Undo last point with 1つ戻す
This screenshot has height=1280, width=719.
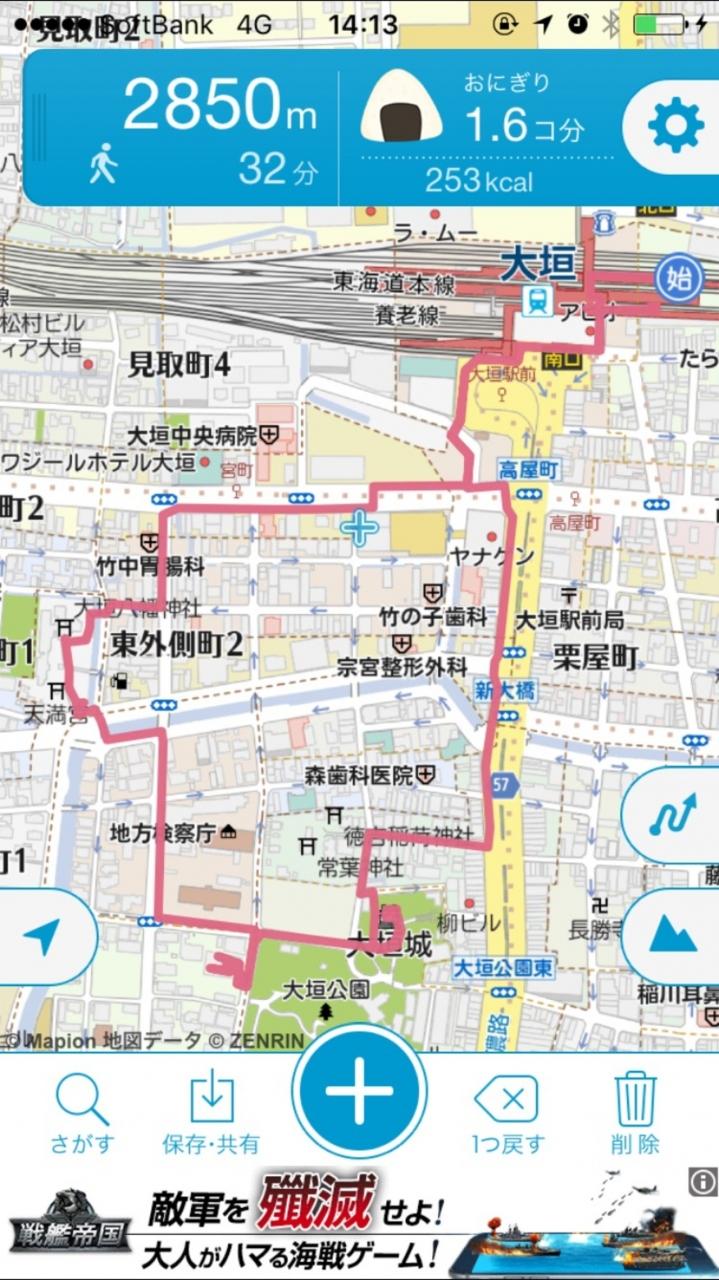coord(507,1113)
